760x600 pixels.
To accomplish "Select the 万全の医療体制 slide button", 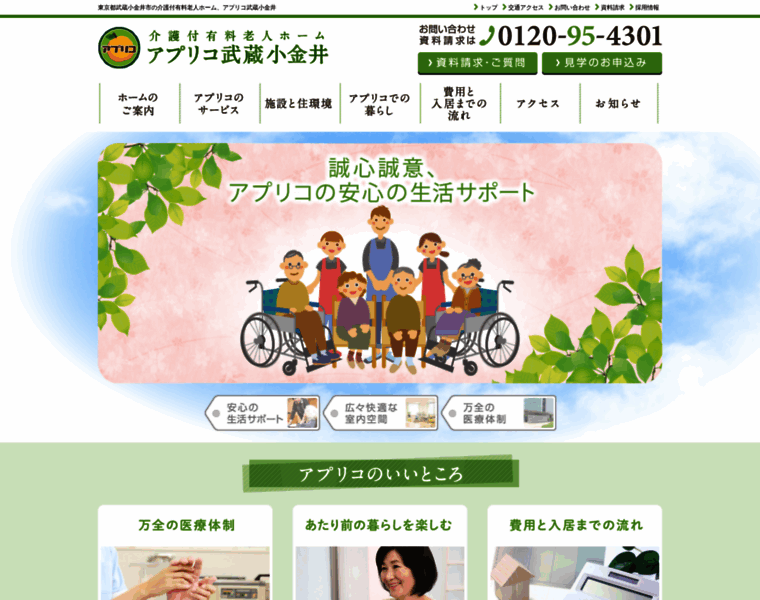I will [498, 413].
